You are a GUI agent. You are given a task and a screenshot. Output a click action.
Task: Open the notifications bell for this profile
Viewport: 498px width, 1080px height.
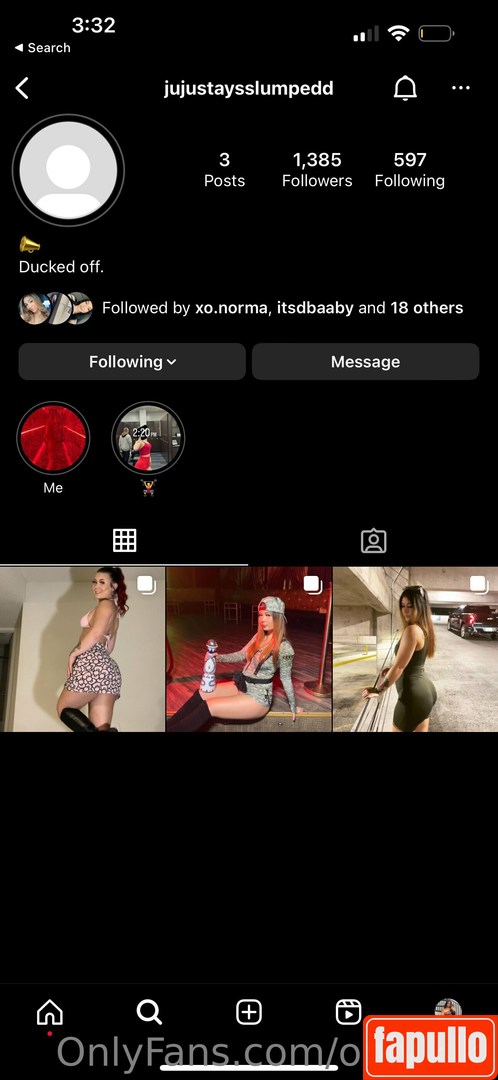(x=405, y=88)
